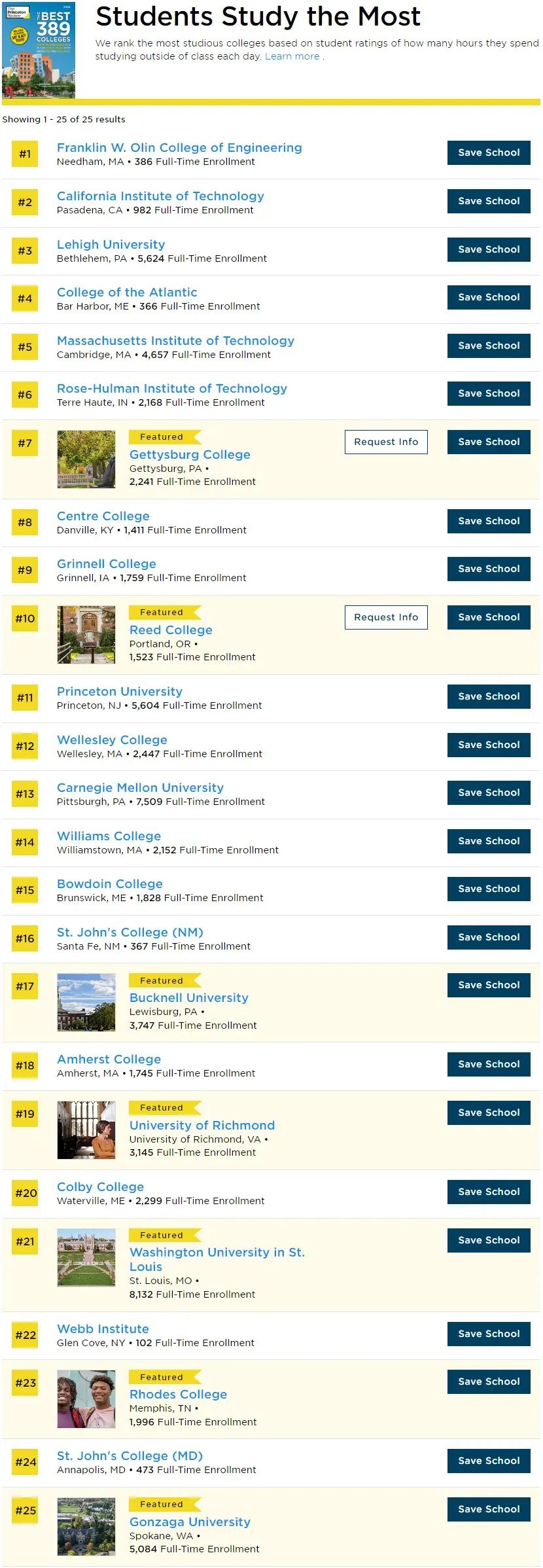
Task: Open St. John's College (NM) page
Action: pyautogui.click(x=130, y=933)
